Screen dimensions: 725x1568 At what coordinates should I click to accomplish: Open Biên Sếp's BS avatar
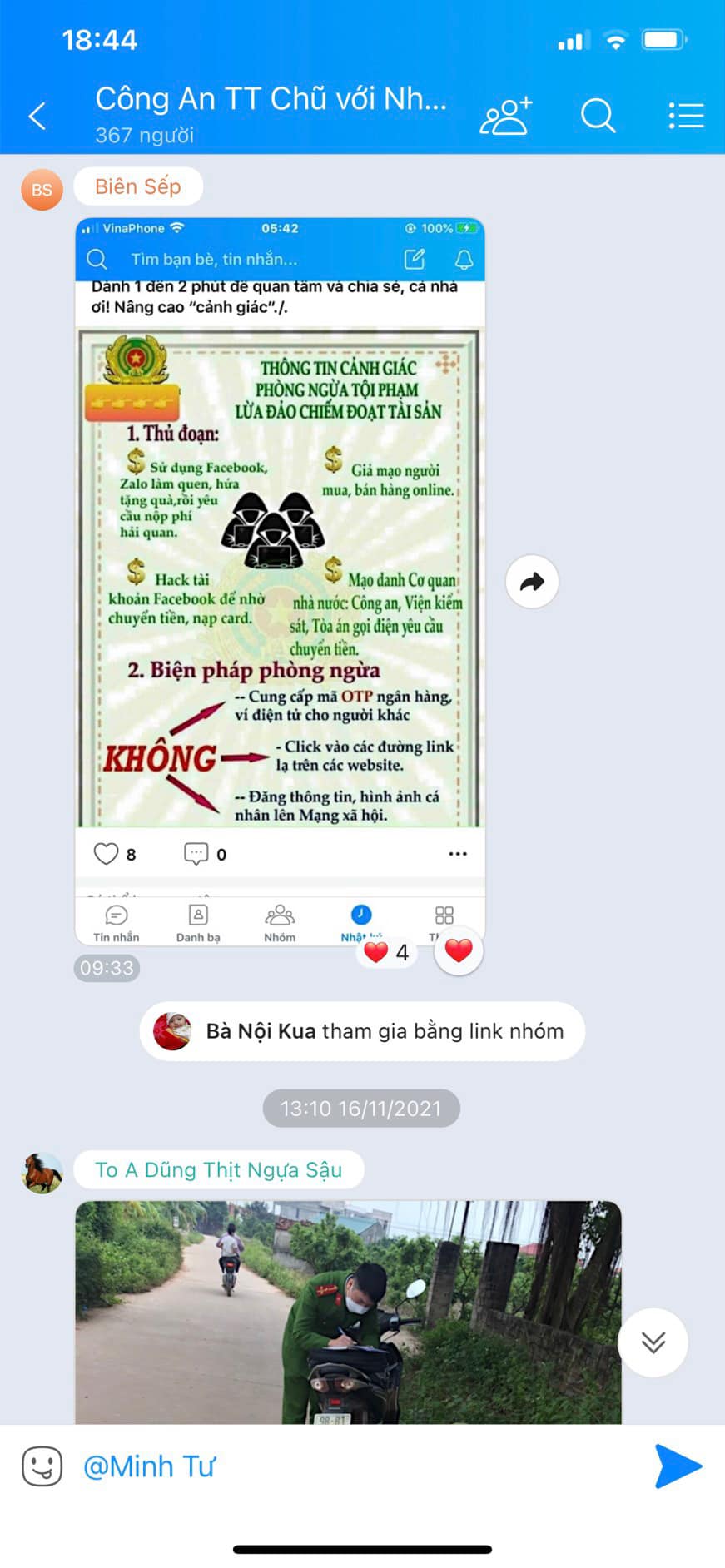click(x=42, y=189)
